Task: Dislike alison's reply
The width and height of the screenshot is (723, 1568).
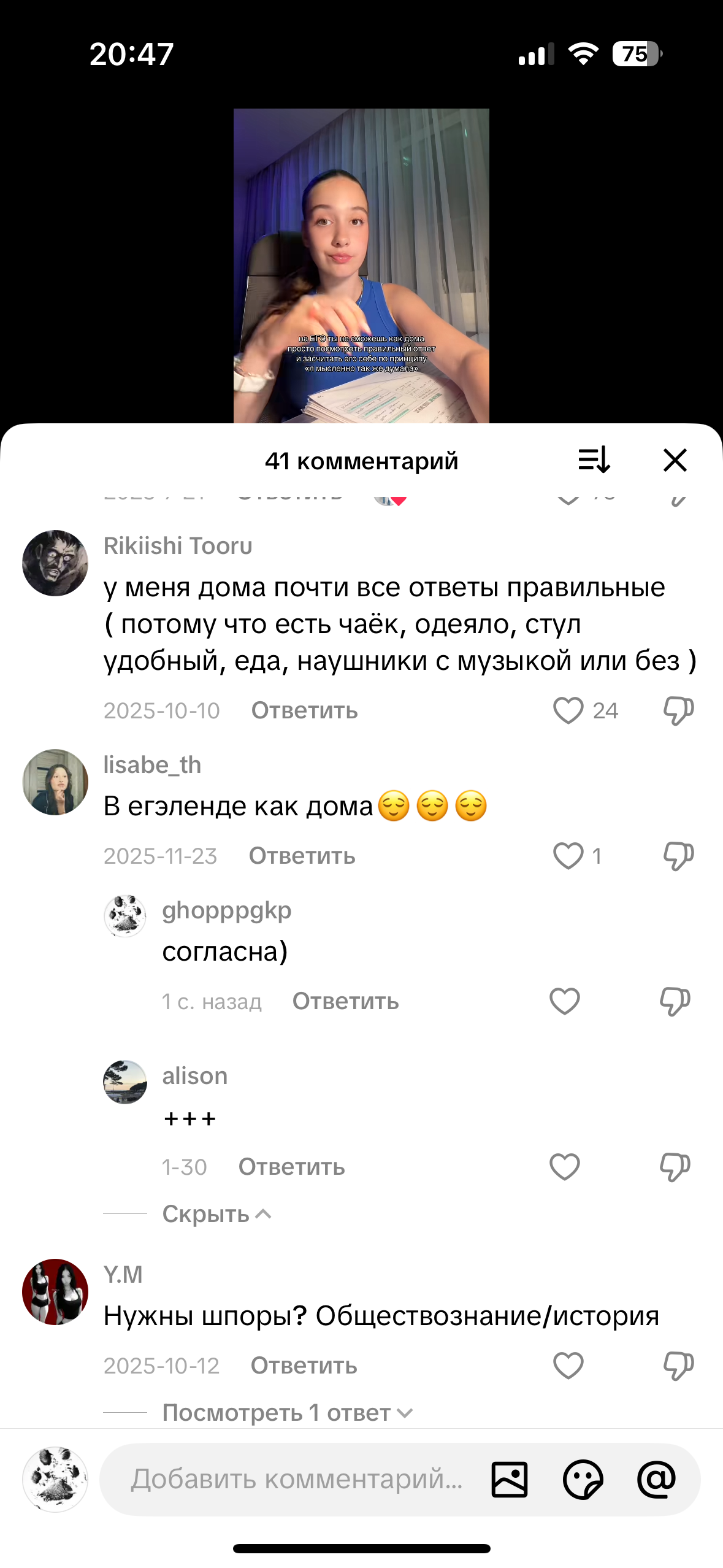Action: 675,1167
